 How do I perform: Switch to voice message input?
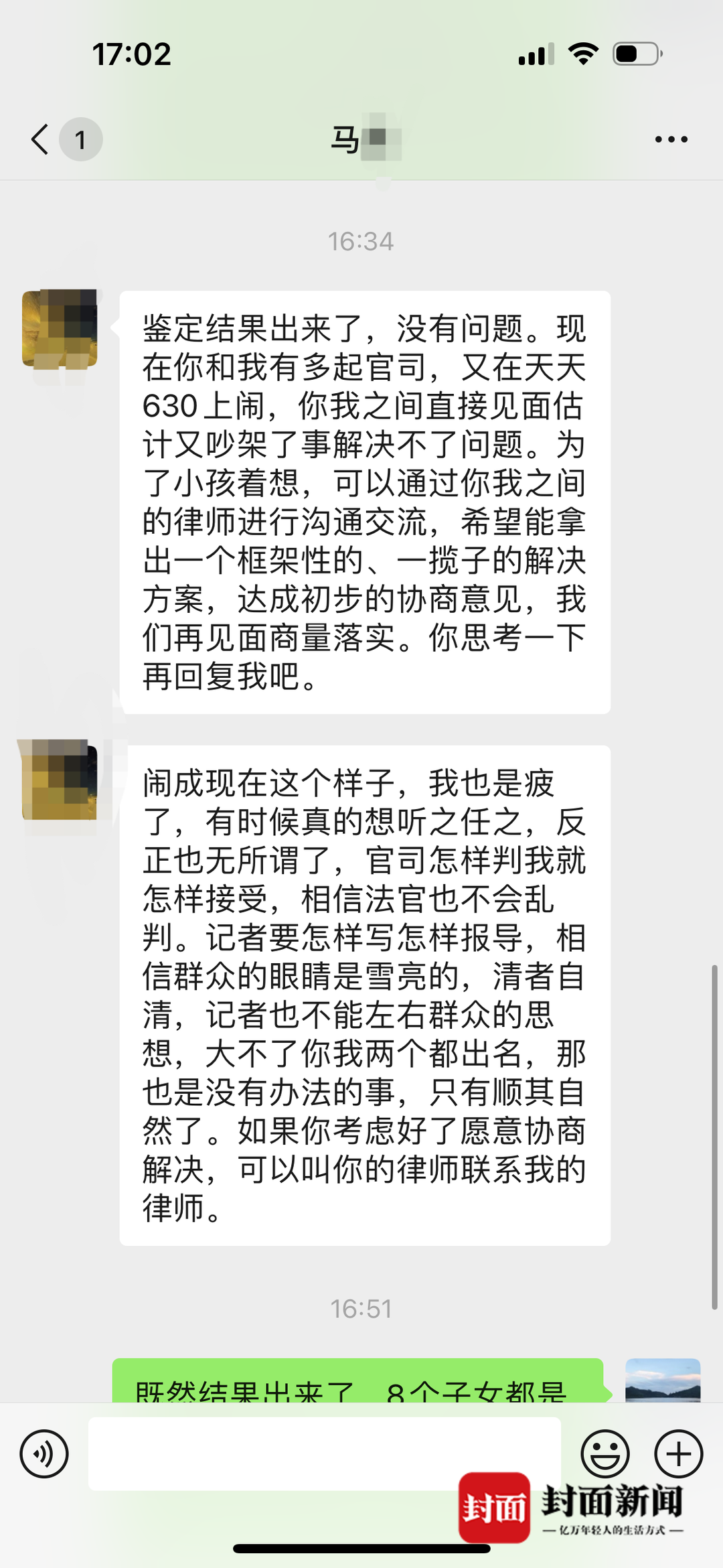[44, 1453]
